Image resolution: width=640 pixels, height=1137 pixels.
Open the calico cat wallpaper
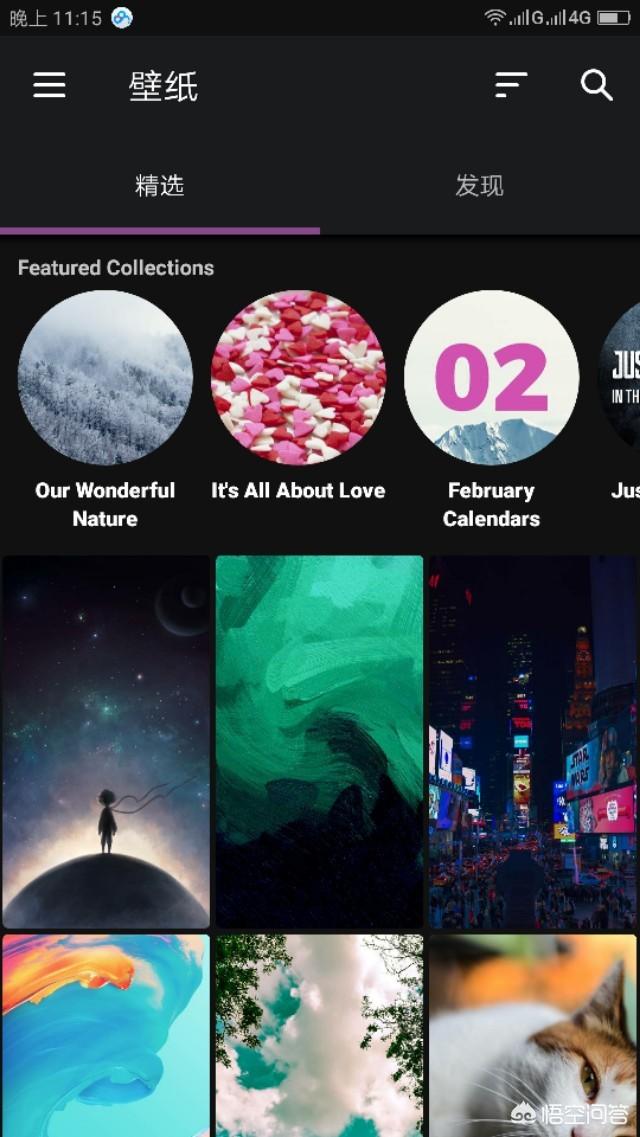[x=532, y=1035]
